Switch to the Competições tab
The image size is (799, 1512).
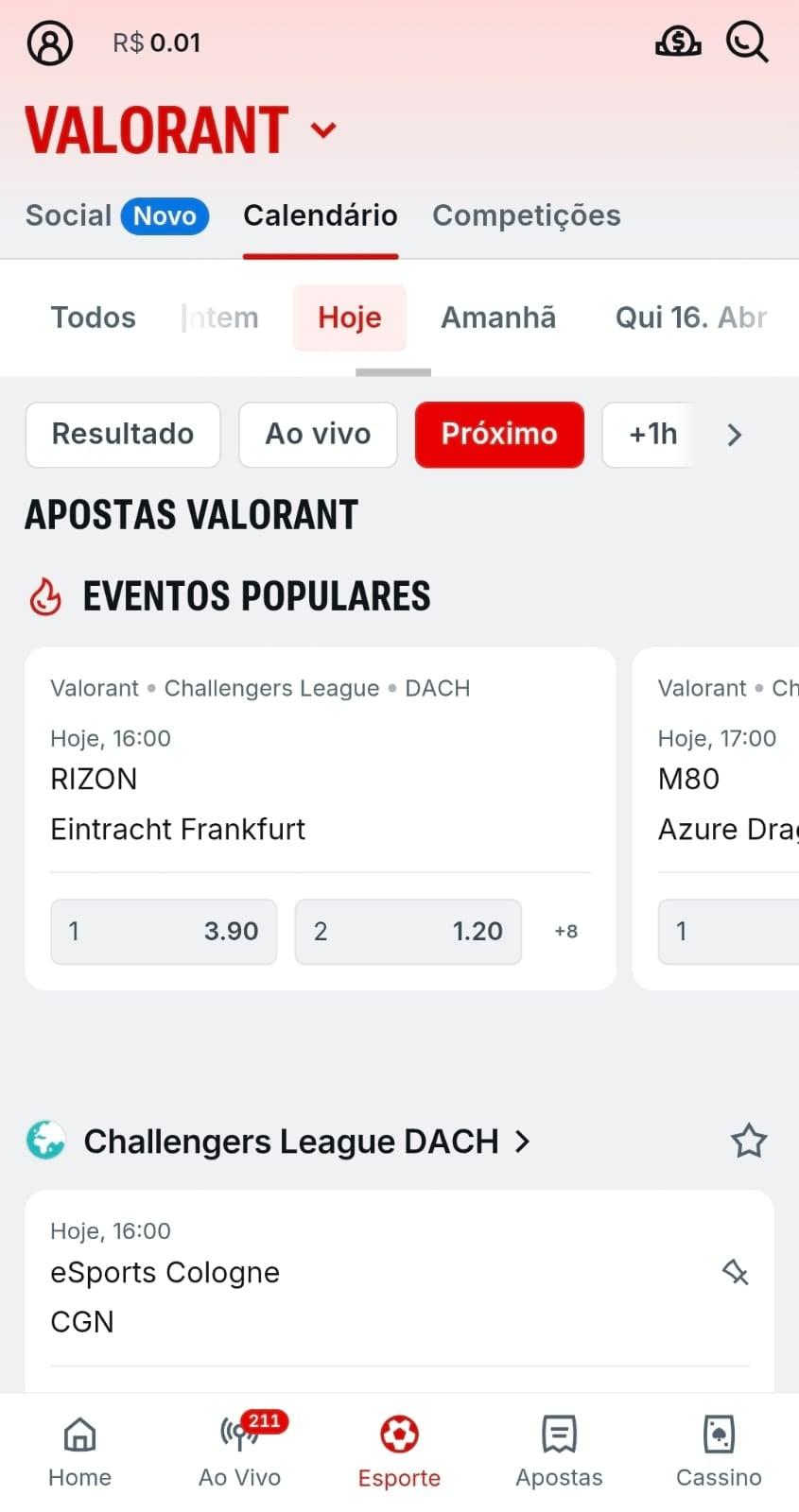[526, 215]
